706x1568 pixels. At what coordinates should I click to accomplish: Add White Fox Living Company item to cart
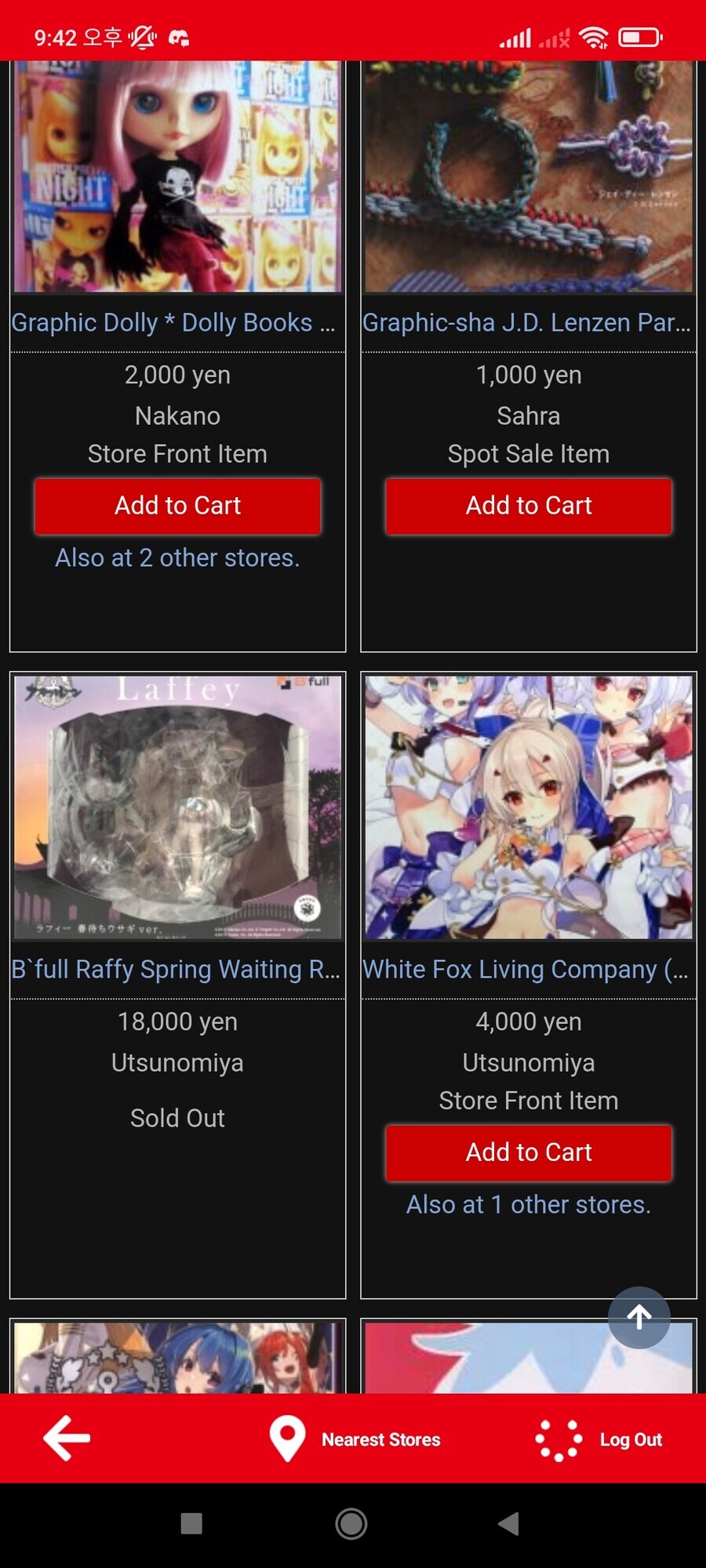[x=528, y=1152]
